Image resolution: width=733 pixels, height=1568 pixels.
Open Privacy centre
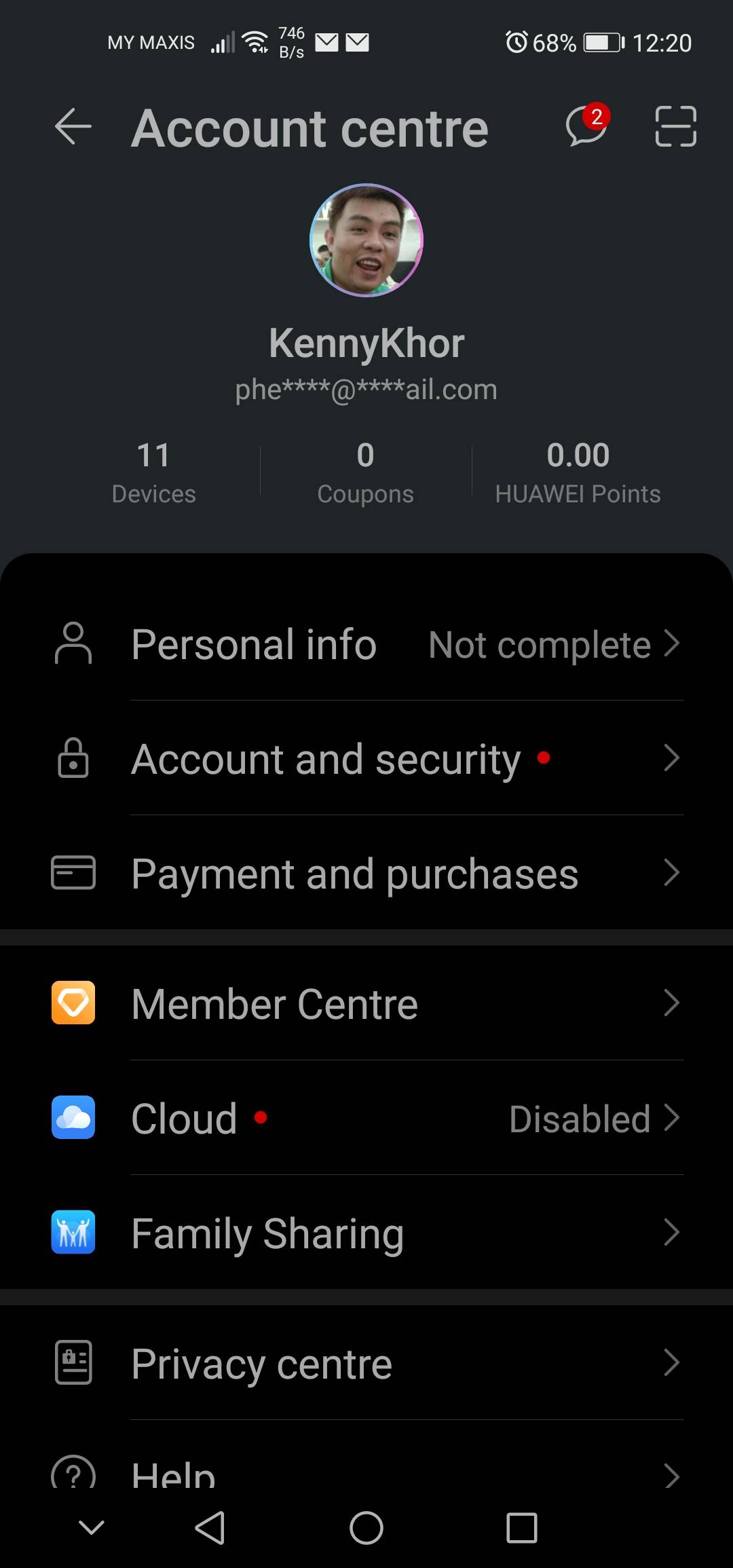pyautogui.click(x=366, y=1363)
